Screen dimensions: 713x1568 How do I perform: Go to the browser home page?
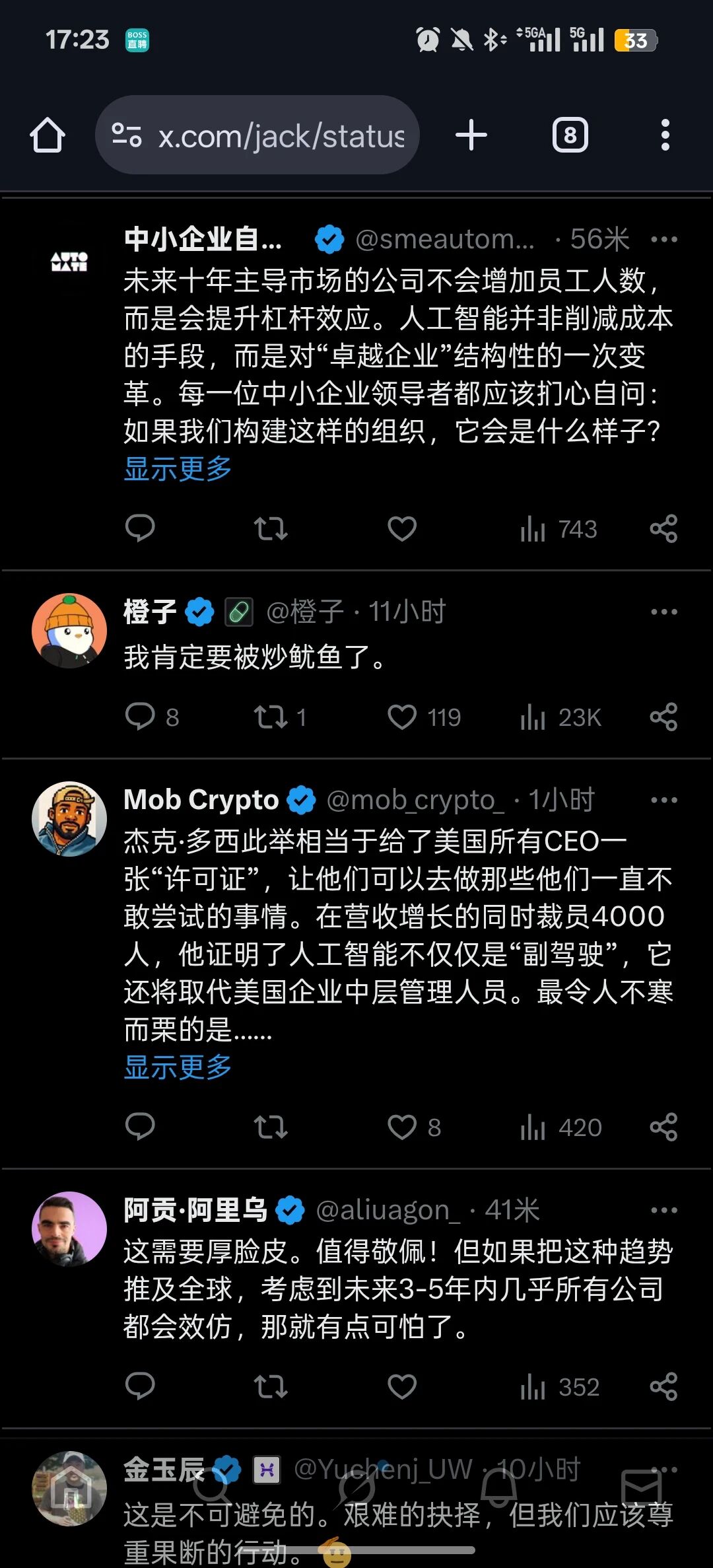48,135
